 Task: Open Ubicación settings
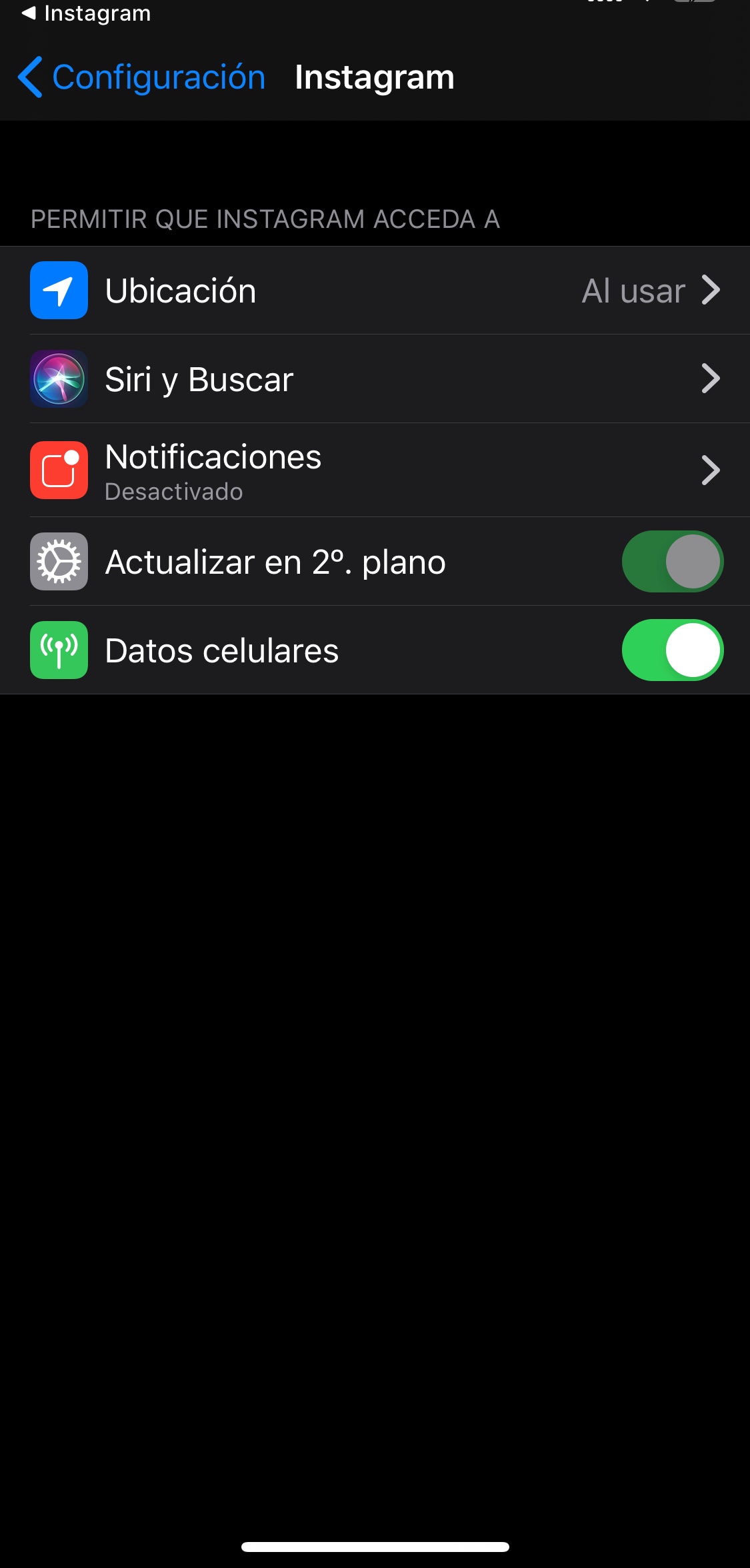375,291
